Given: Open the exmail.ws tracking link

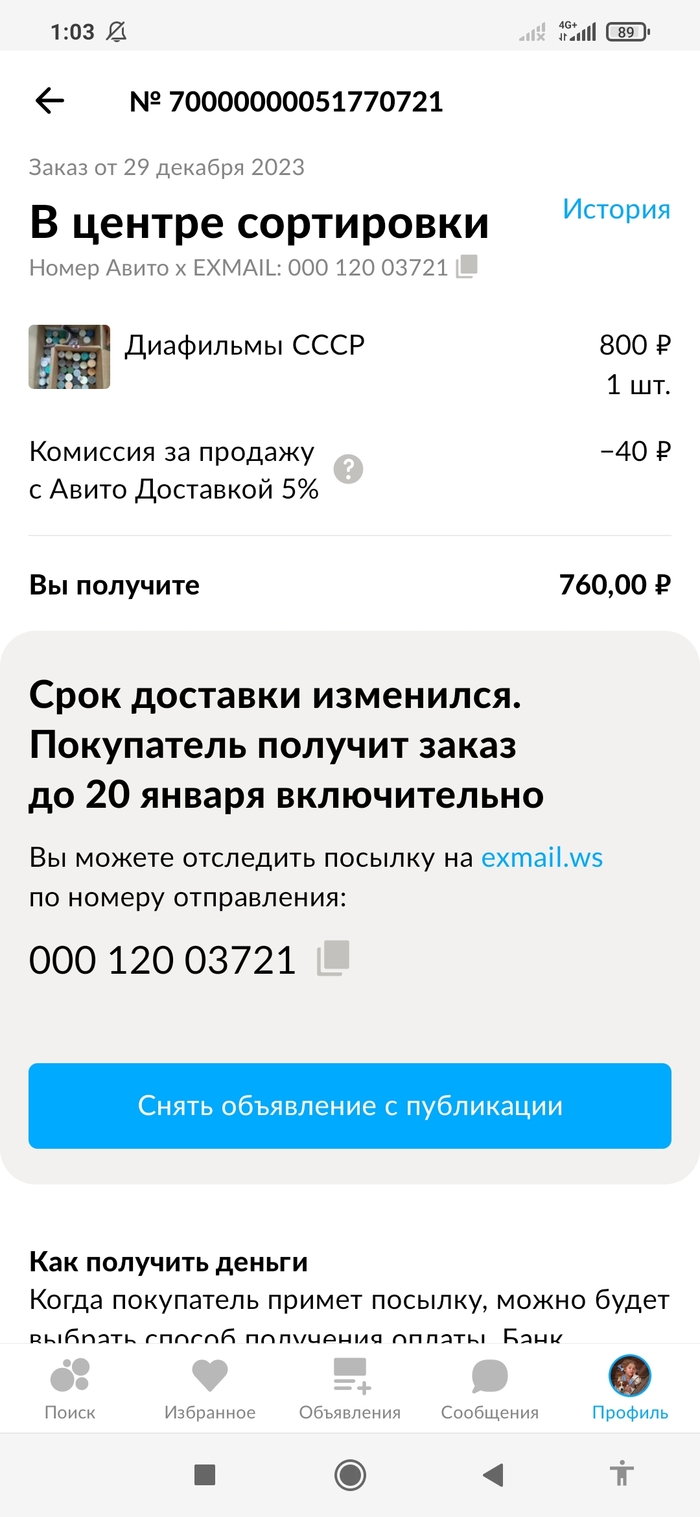Looking at the screenshot, I should 542,858.
